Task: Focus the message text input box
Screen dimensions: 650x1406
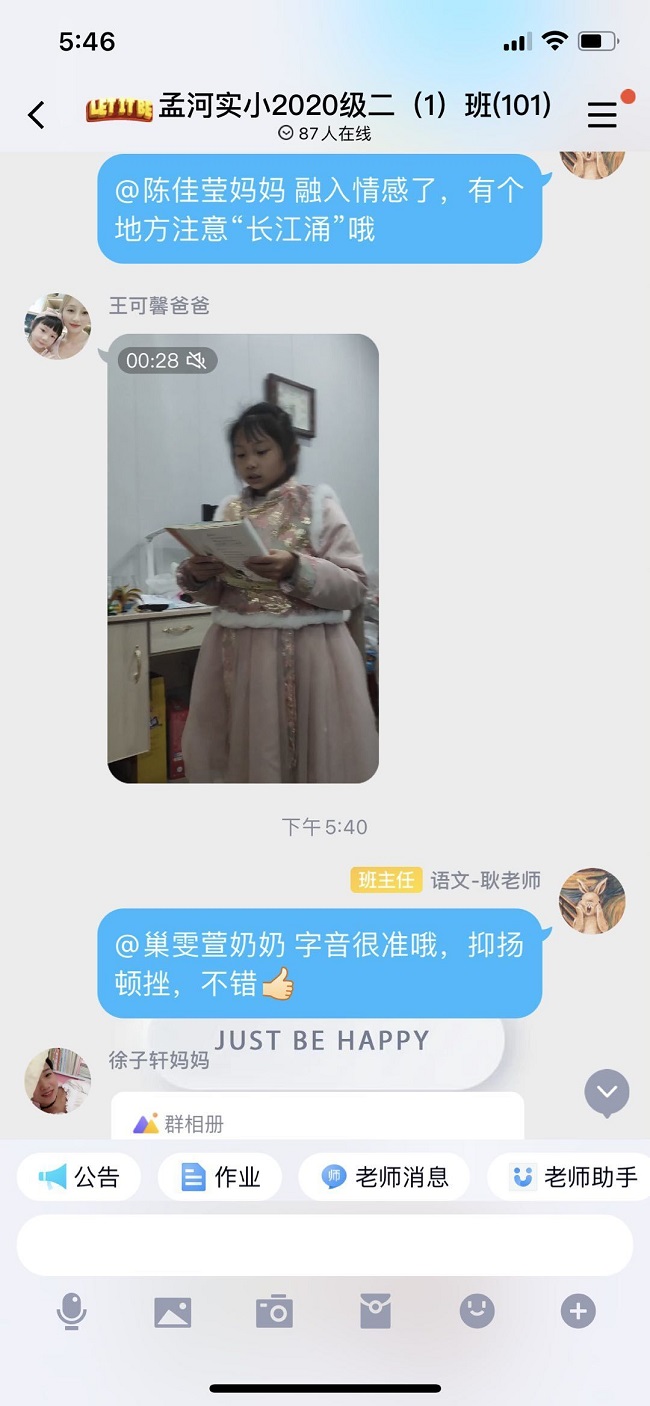Action: pyautogui.click(x=325, y=1245)
